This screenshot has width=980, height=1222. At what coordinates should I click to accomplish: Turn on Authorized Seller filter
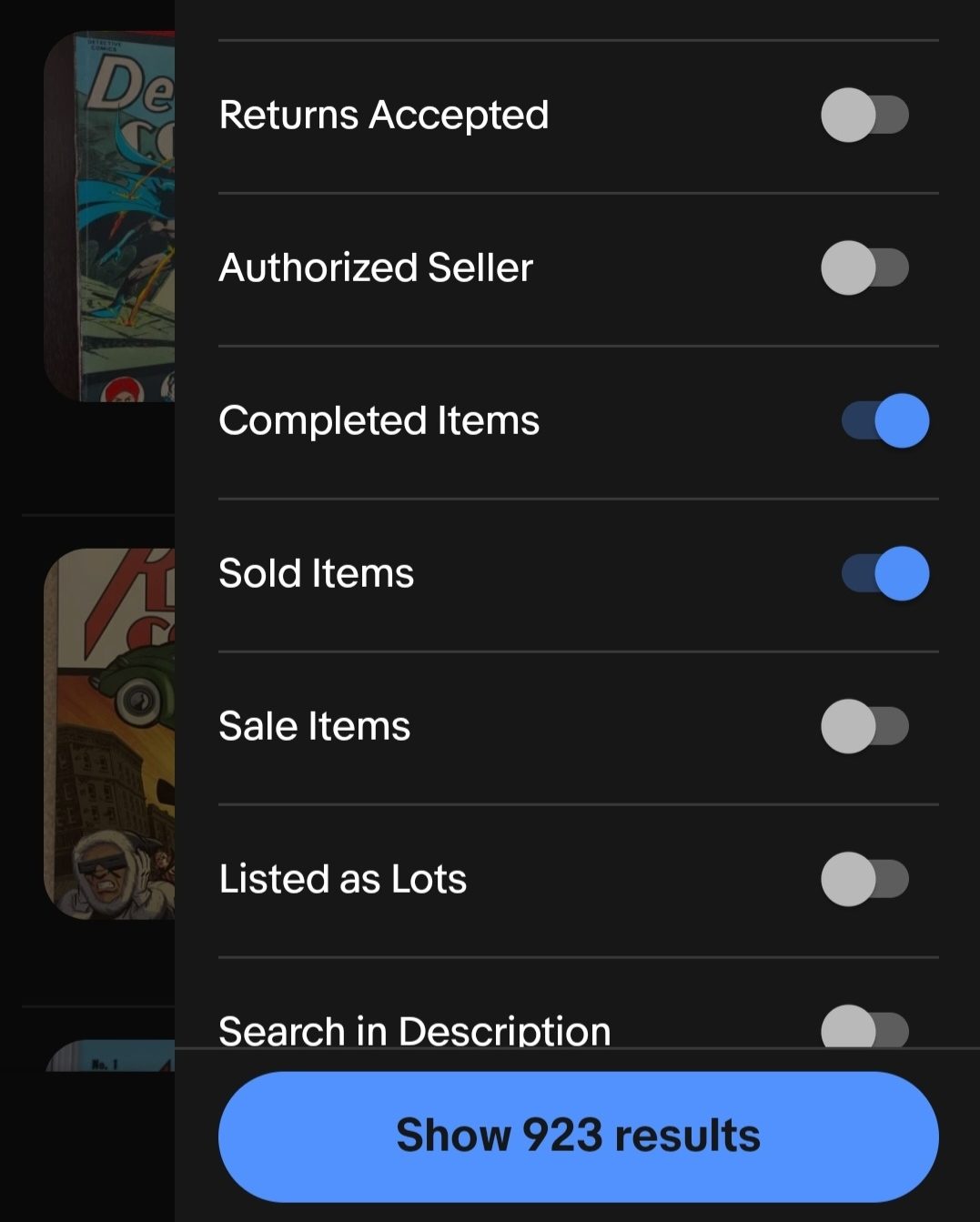pos(864,268)
